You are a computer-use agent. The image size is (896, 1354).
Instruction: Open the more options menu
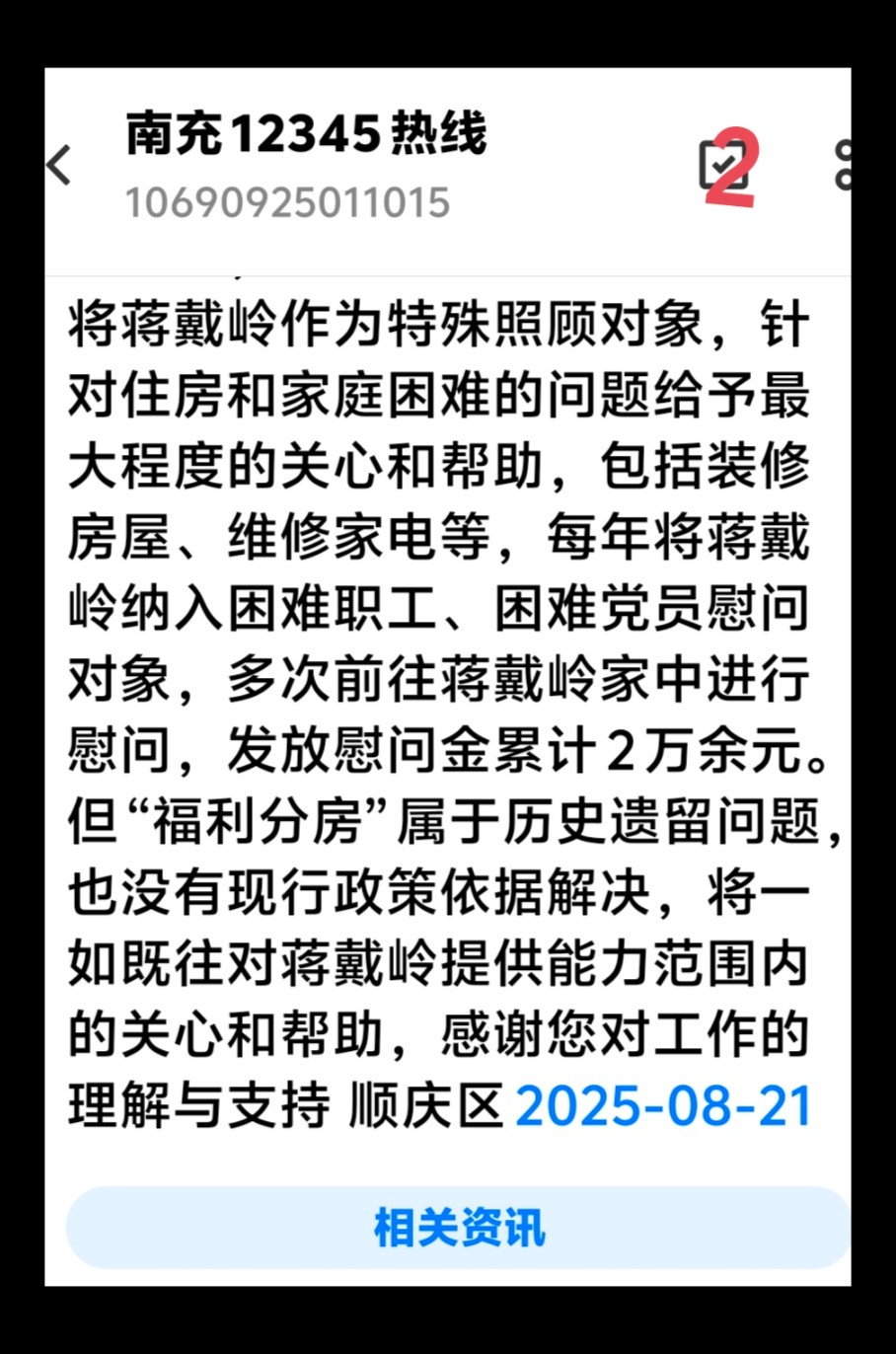[842, 166]
